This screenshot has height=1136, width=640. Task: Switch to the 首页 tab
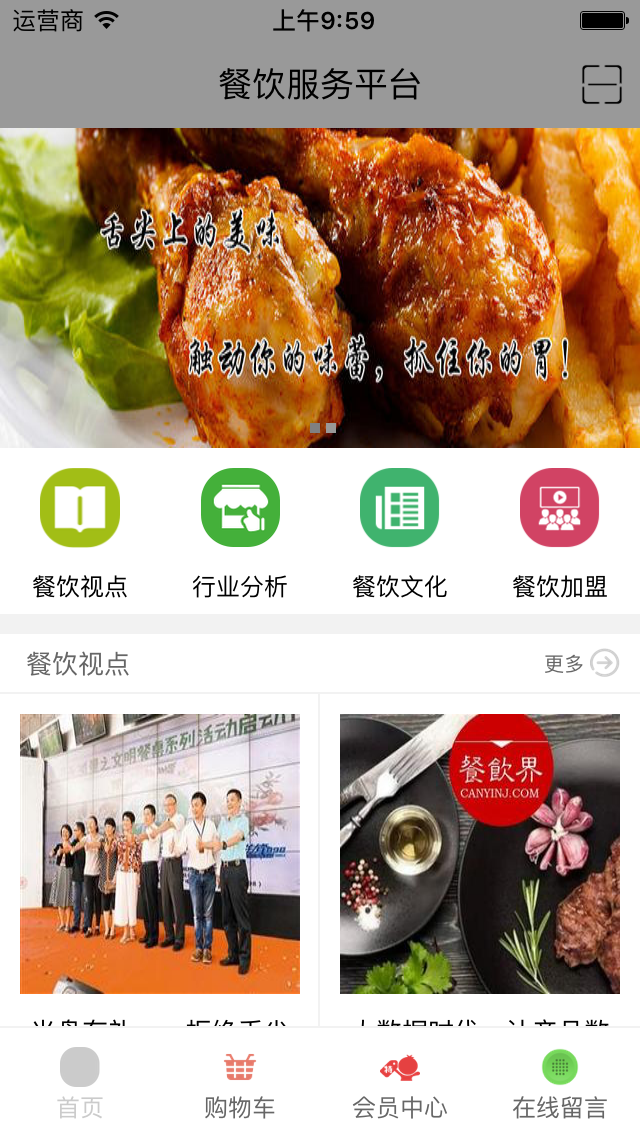pyautogui.click(x=80, y=1082)
